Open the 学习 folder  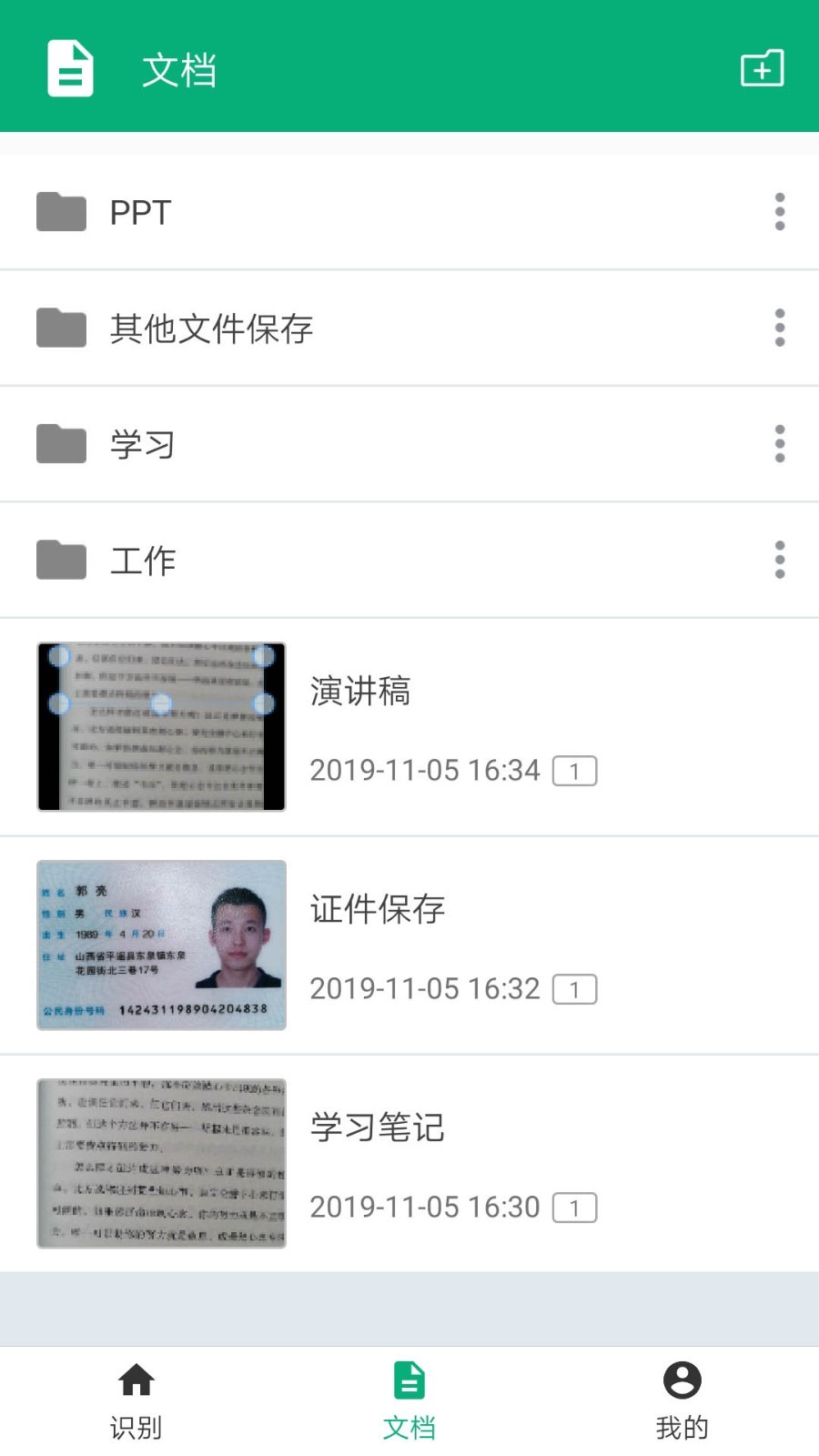(x=409, y=444)
